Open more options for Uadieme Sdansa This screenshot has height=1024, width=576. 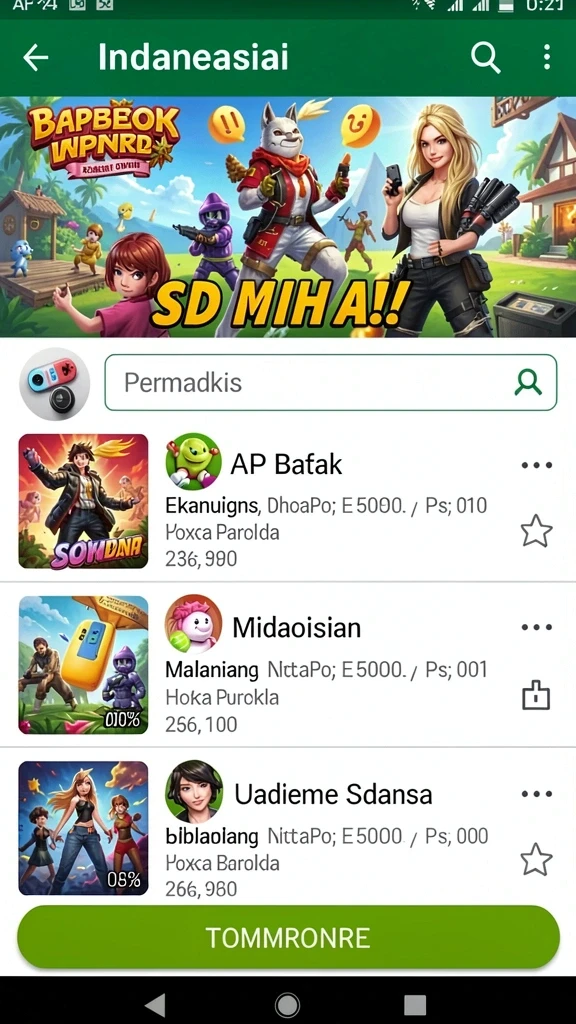536,794
